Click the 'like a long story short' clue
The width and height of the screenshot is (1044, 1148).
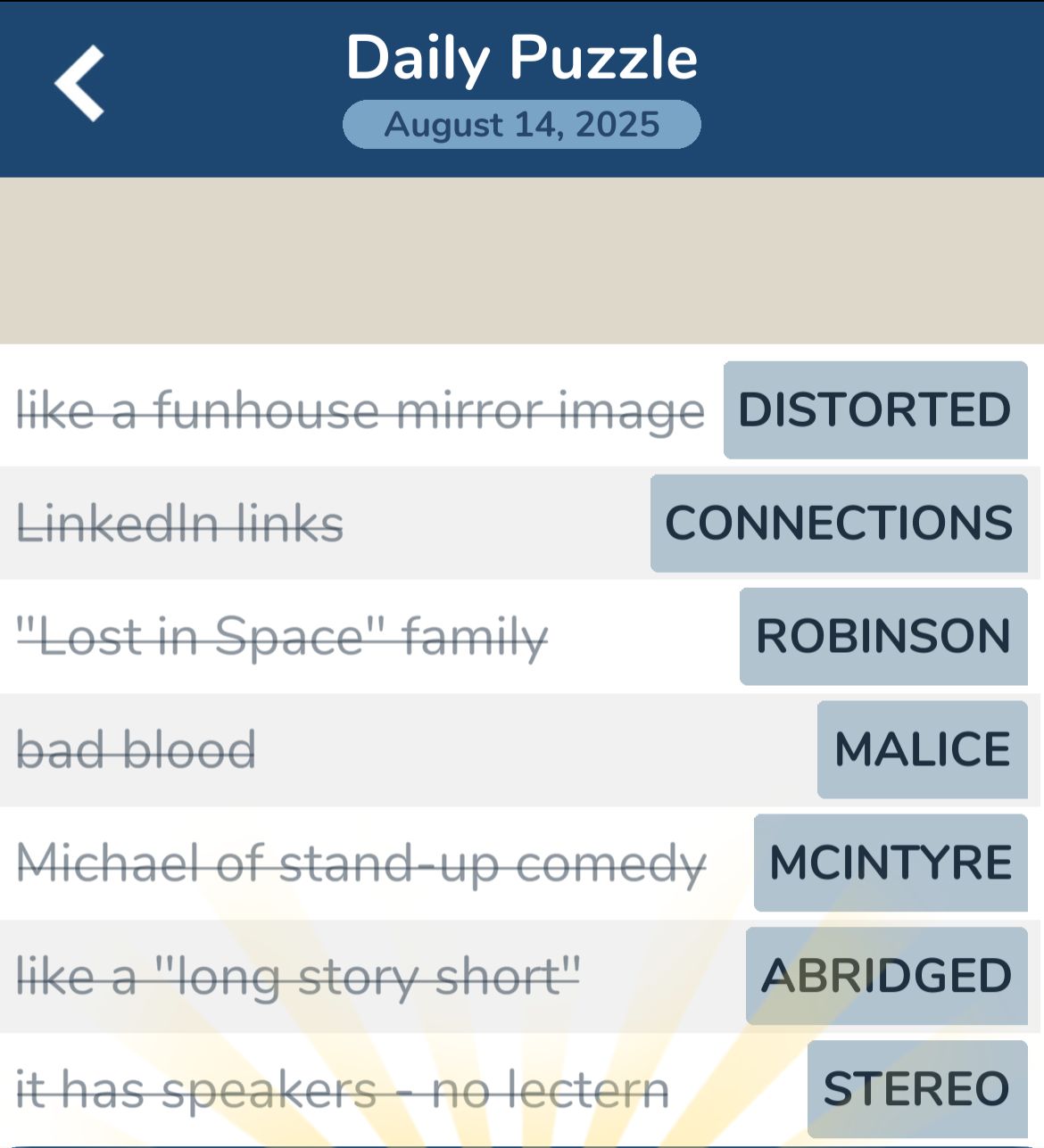click(300, 974)
